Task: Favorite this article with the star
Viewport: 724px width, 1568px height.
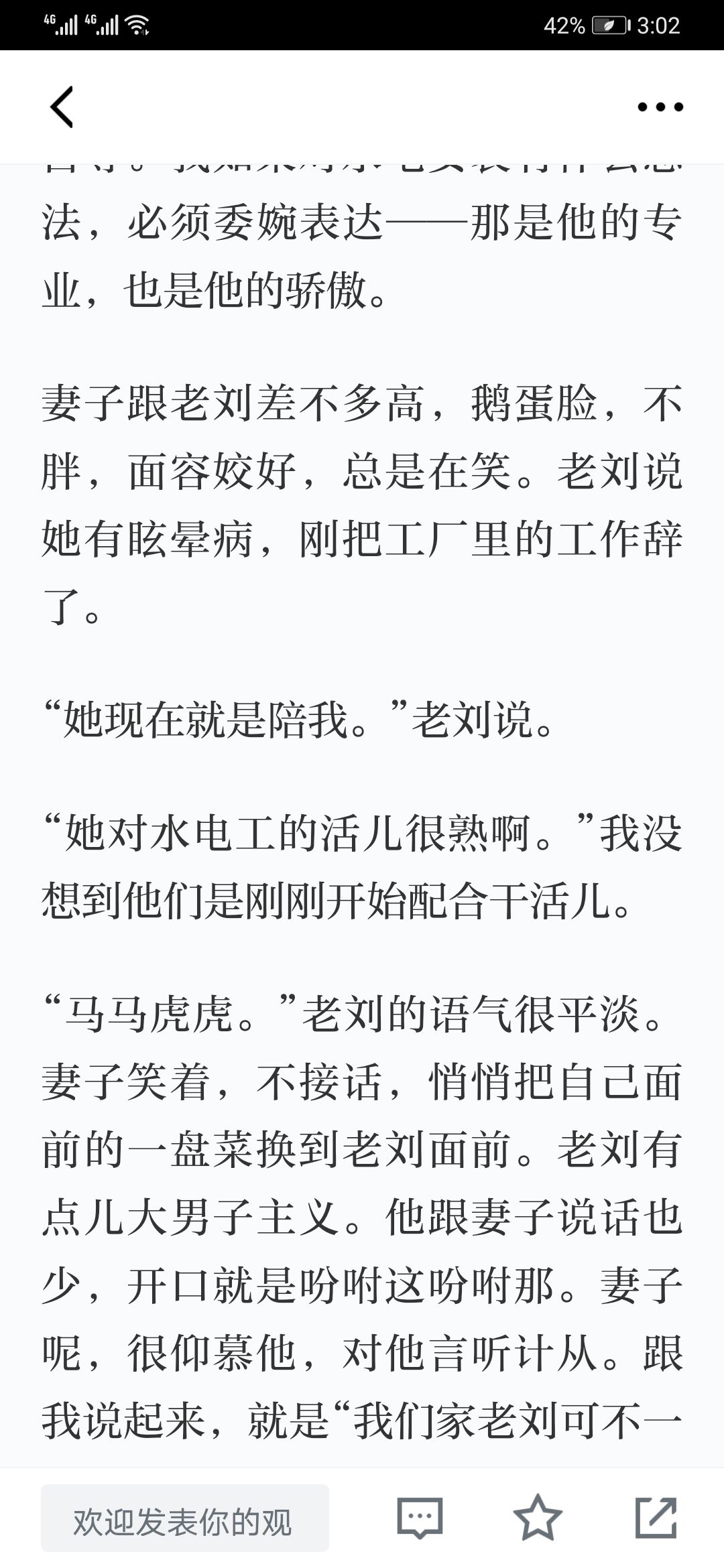Action: coord(538,1518)
